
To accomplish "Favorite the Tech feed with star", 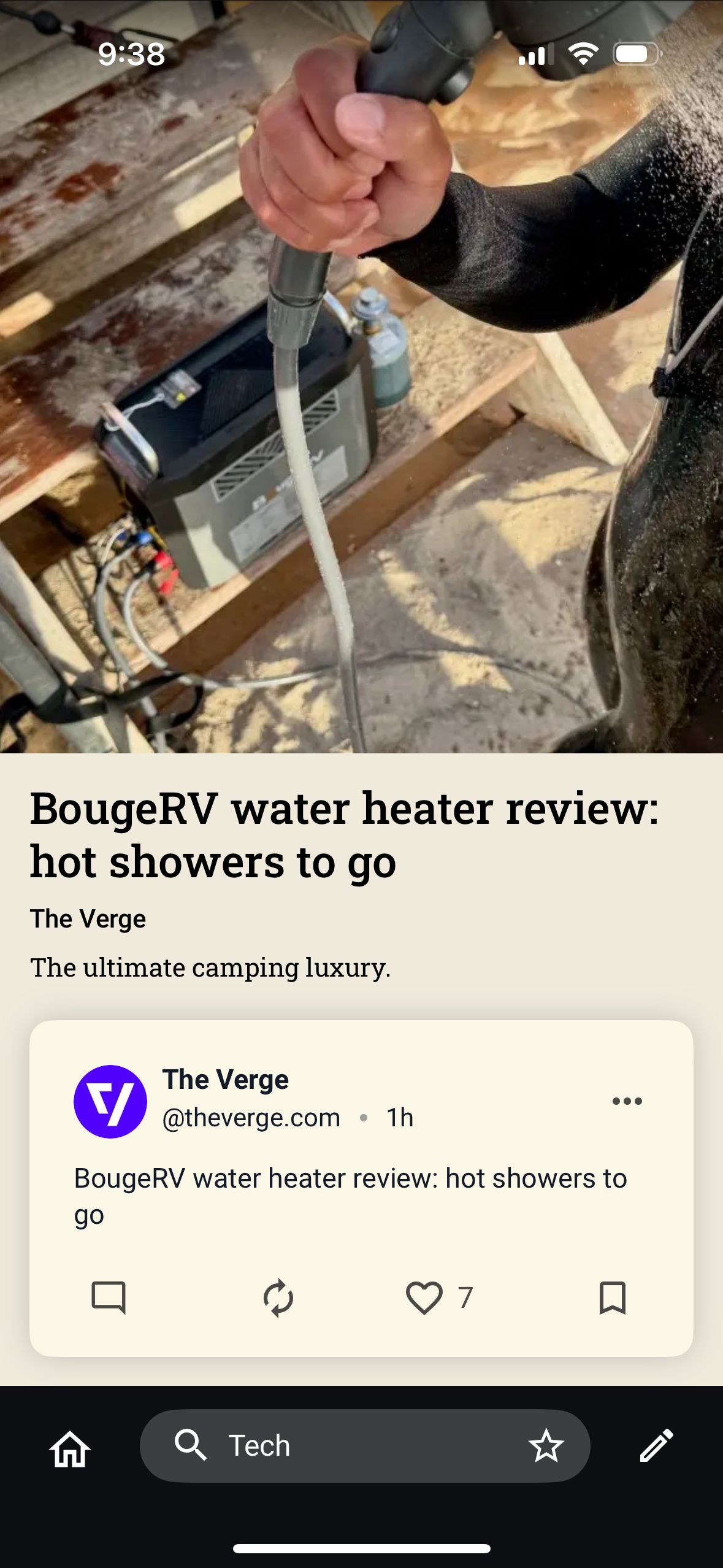I will (x=546, y=1445).
